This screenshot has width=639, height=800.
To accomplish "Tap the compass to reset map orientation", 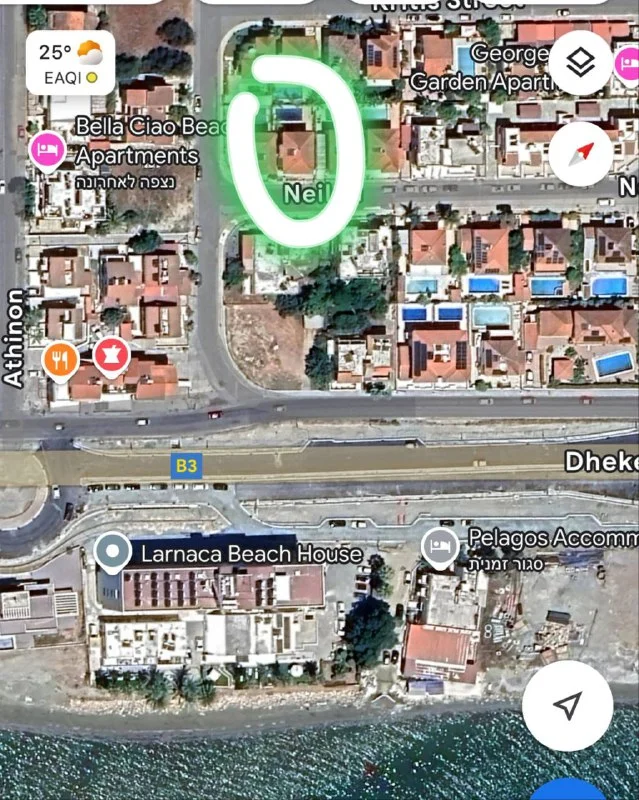I will (581, 154).
